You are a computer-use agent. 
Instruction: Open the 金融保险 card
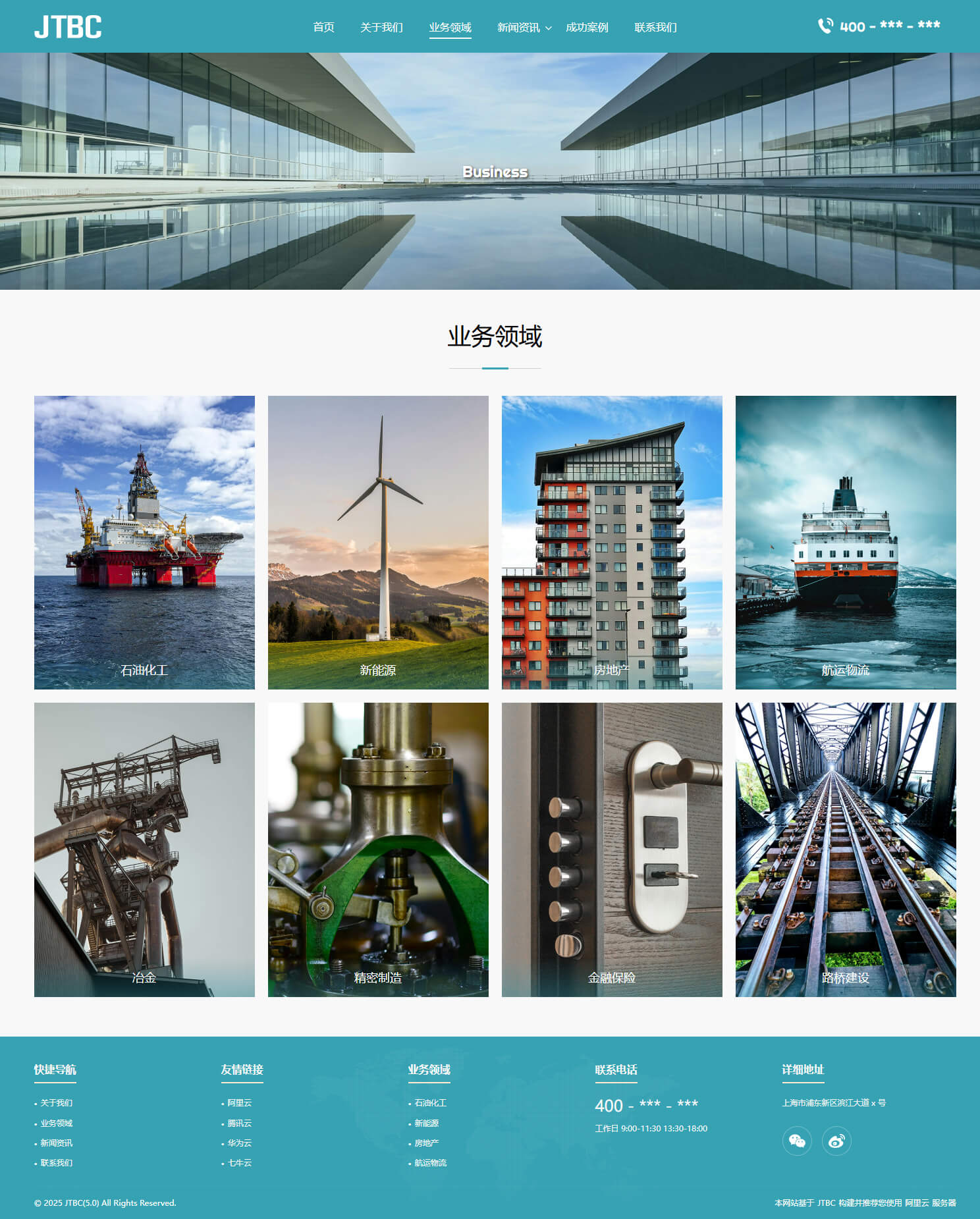pos(612,849)
